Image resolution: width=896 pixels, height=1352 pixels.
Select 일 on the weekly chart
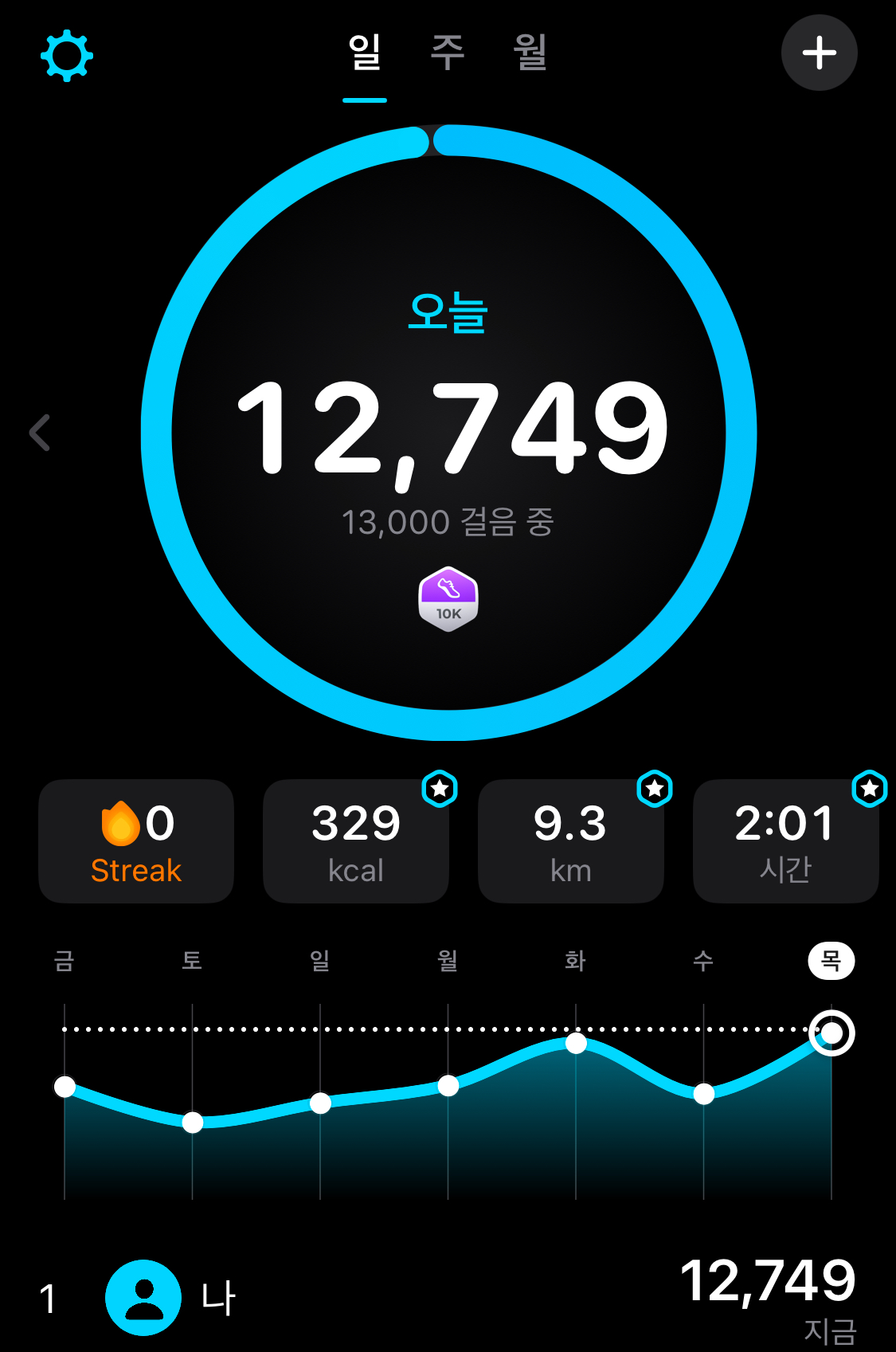point(320,961)
